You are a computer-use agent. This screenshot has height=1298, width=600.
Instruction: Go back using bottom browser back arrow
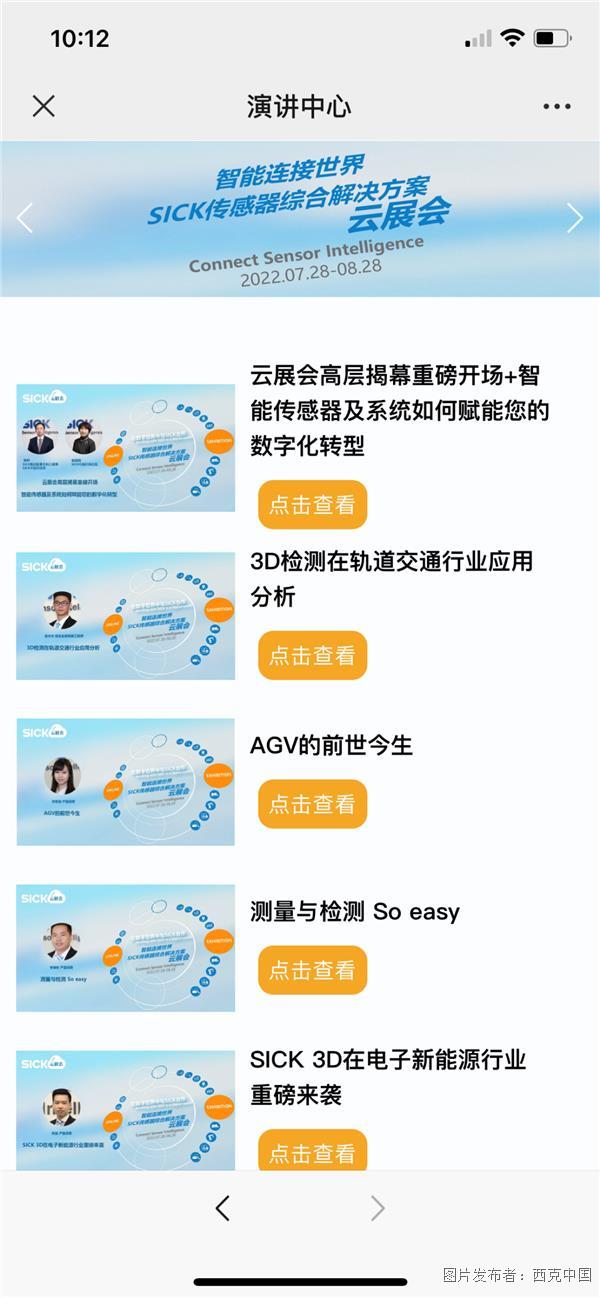tap(223, 1208)
